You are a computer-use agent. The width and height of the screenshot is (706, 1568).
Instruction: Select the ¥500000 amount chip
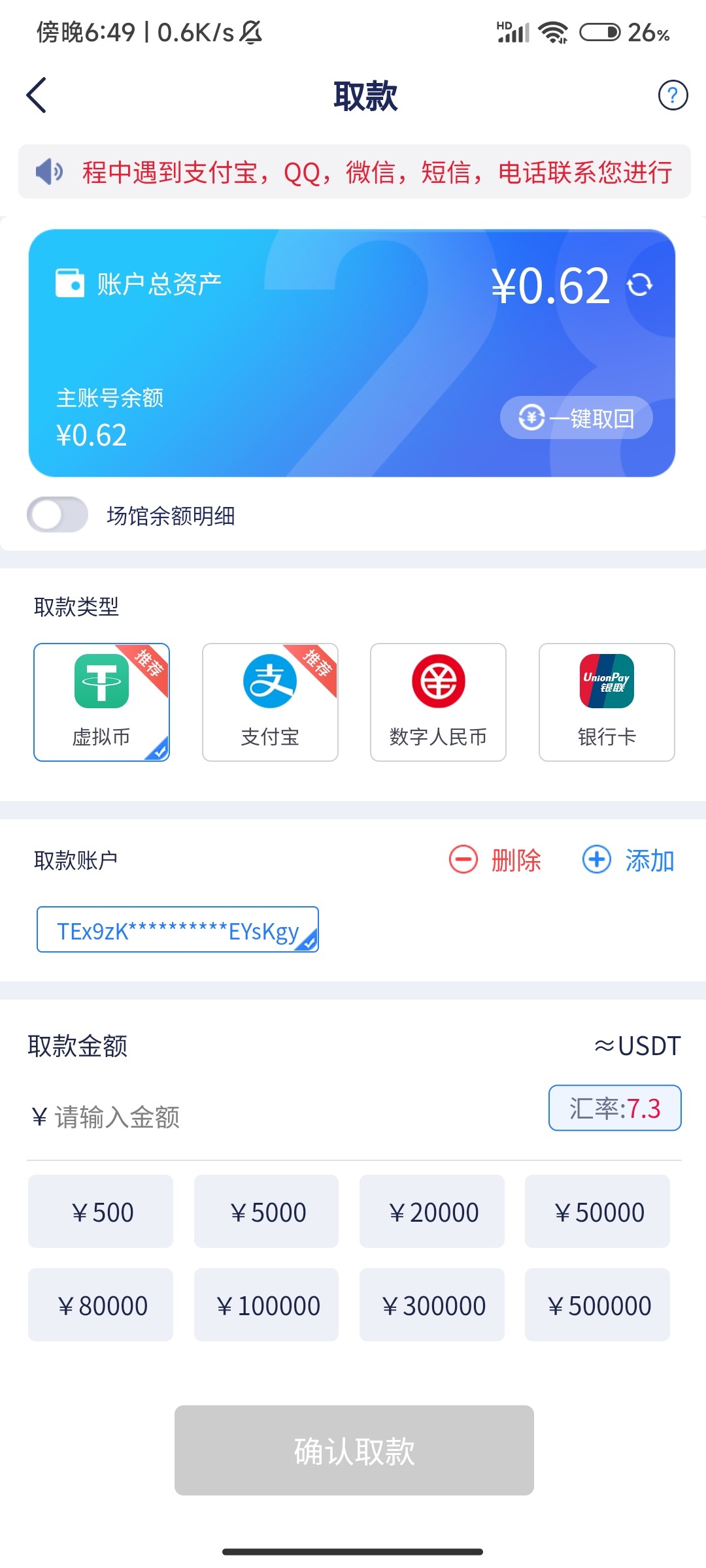point(597,1305)
